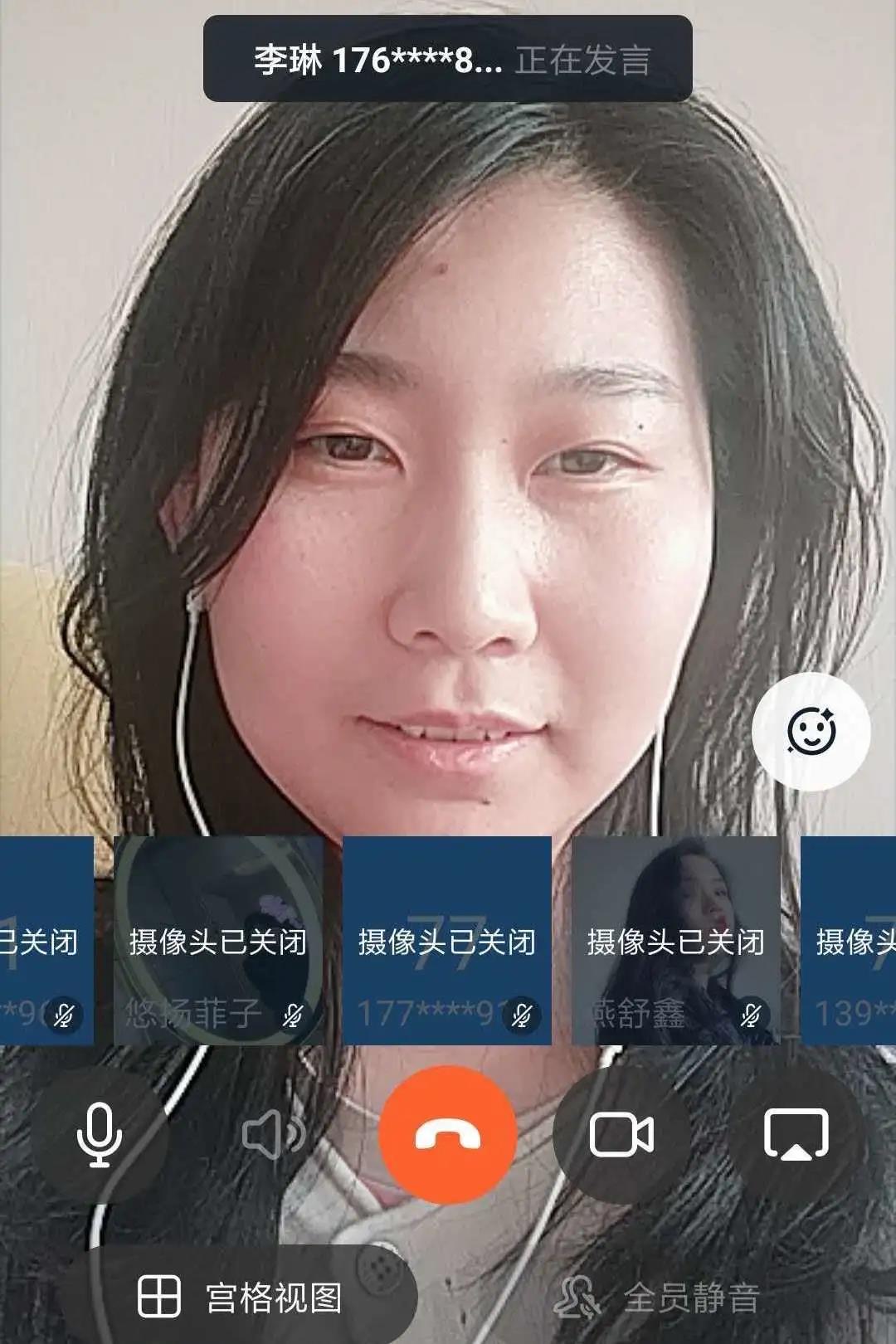
Task: Mute everyone with 全员静音
Action: 657,1298
